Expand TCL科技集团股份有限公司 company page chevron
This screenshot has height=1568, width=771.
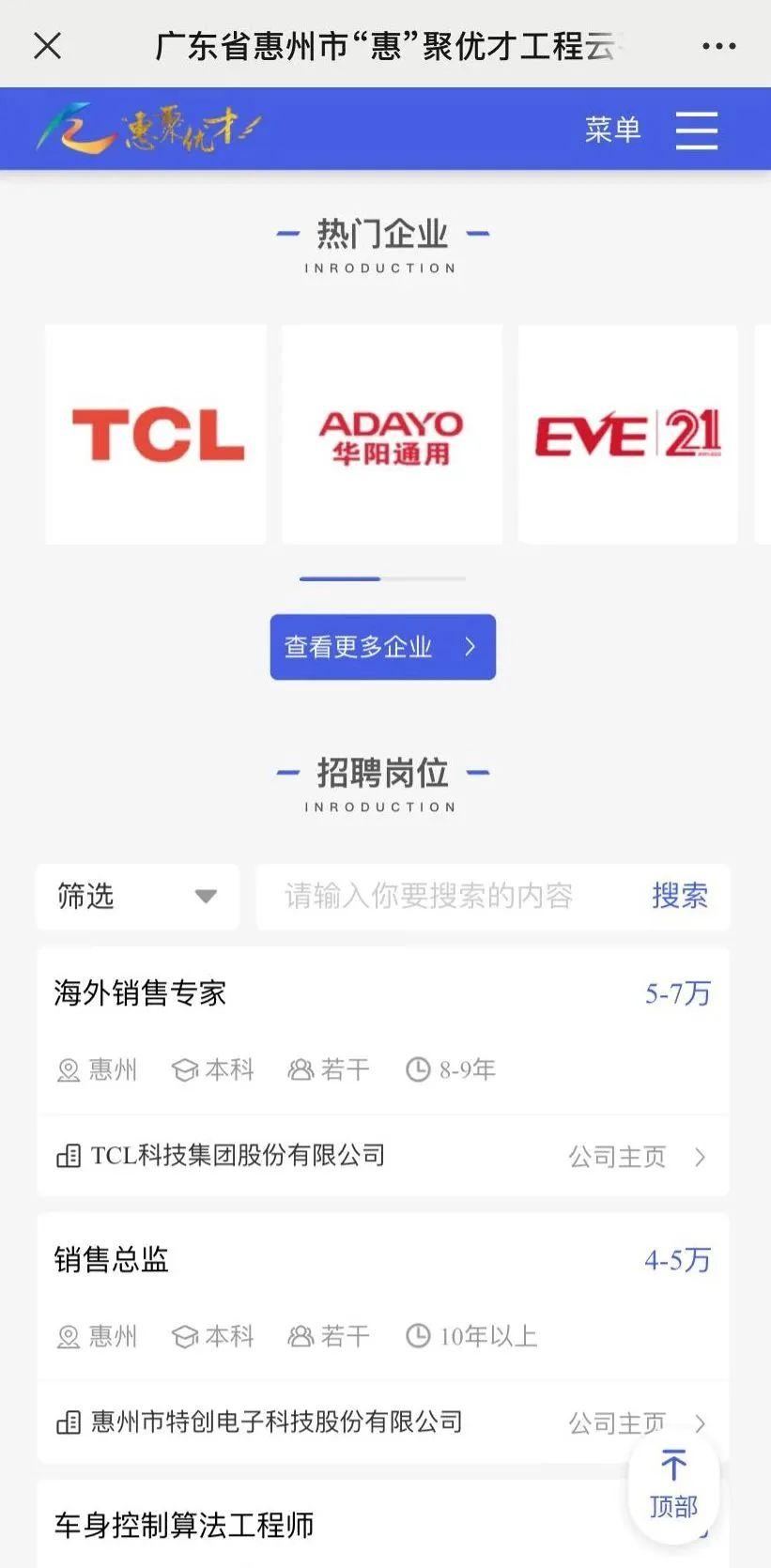point(701,1158)
